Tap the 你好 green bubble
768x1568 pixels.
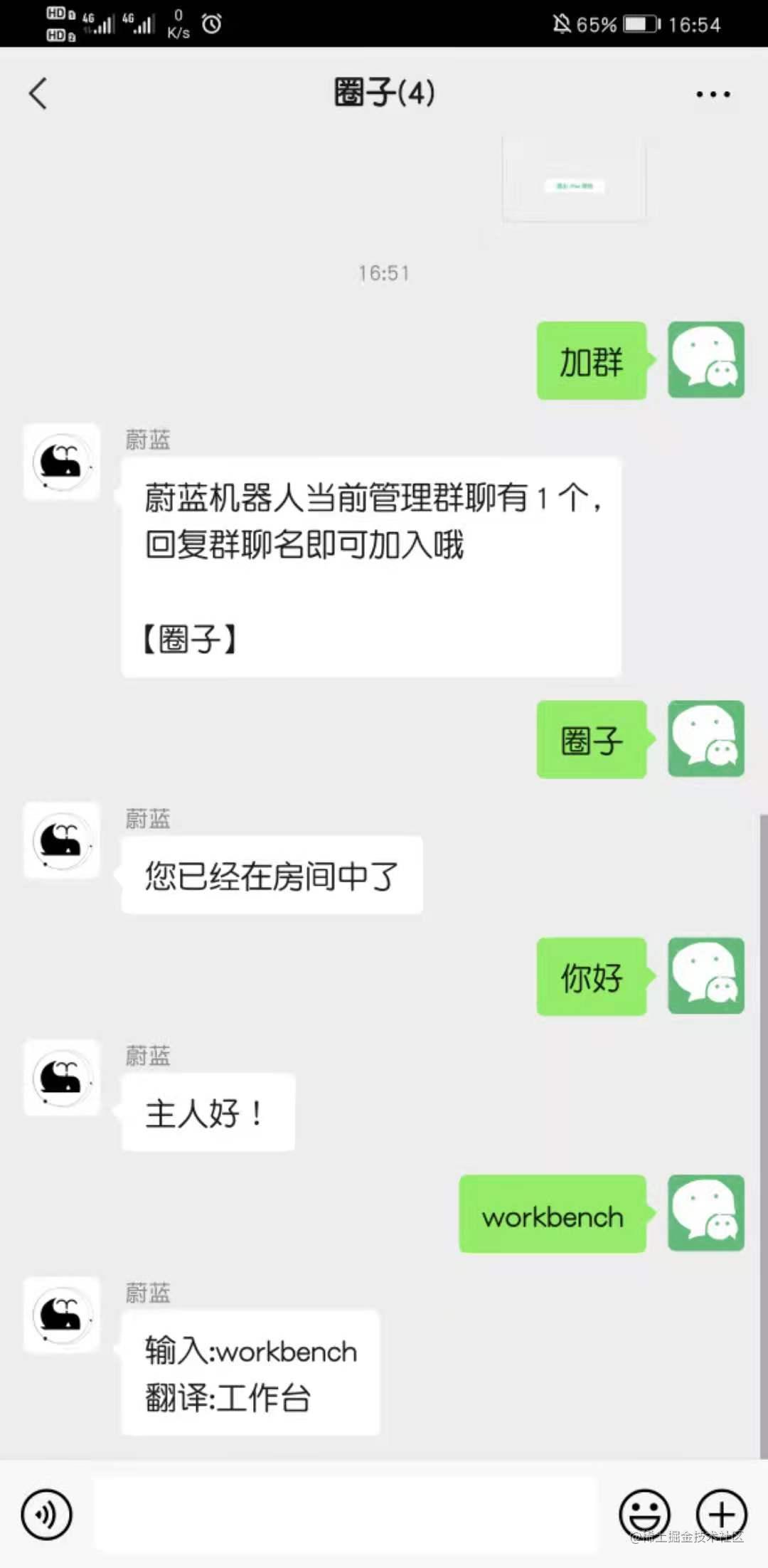[x=591, y=976]
